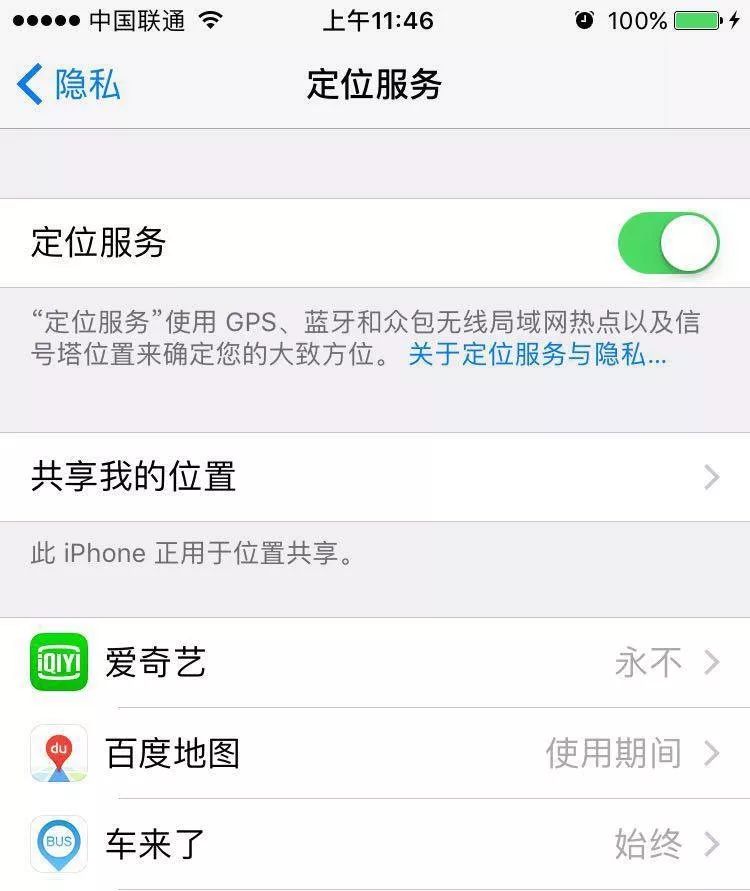Open location settings for 车来了

pos(375,844)
